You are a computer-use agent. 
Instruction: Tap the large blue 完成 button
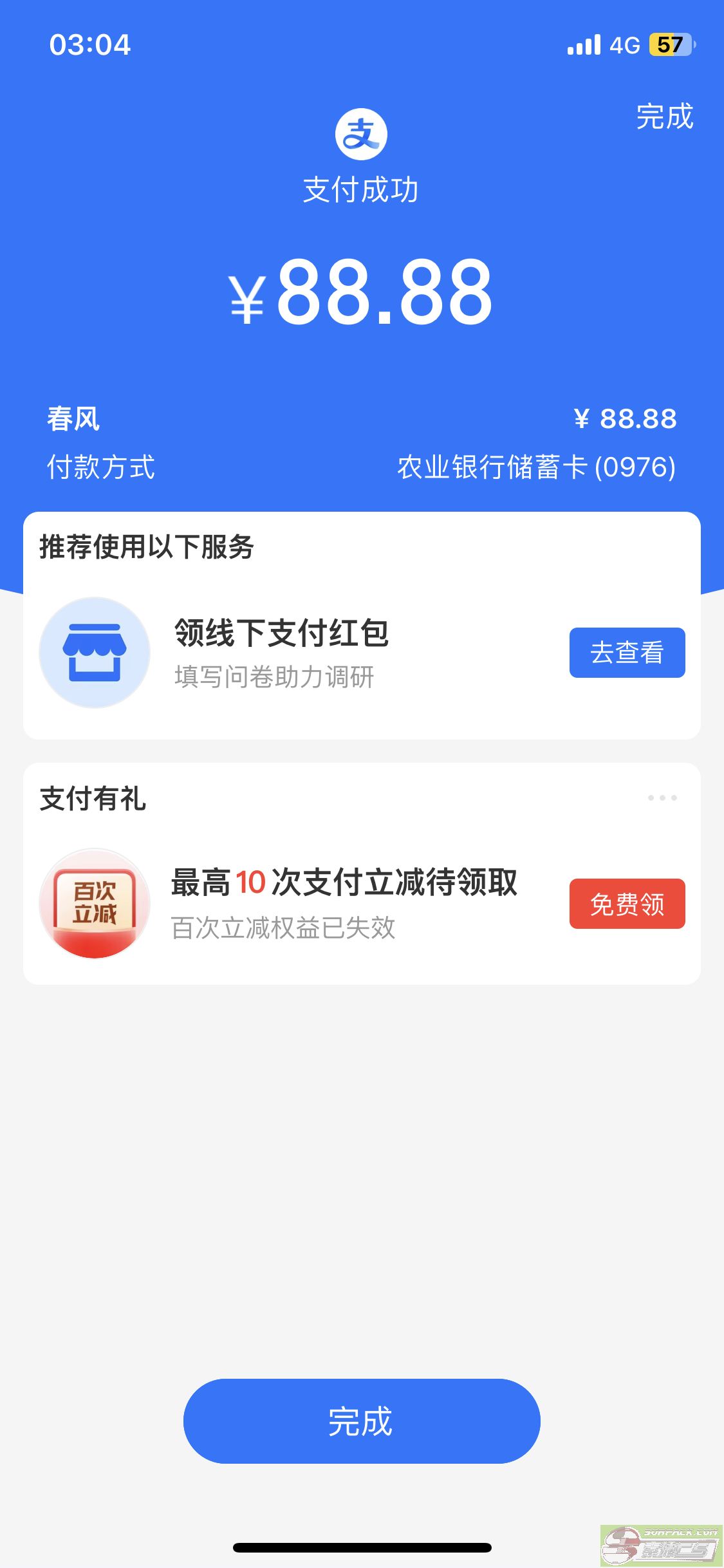tap(362, 1421)
